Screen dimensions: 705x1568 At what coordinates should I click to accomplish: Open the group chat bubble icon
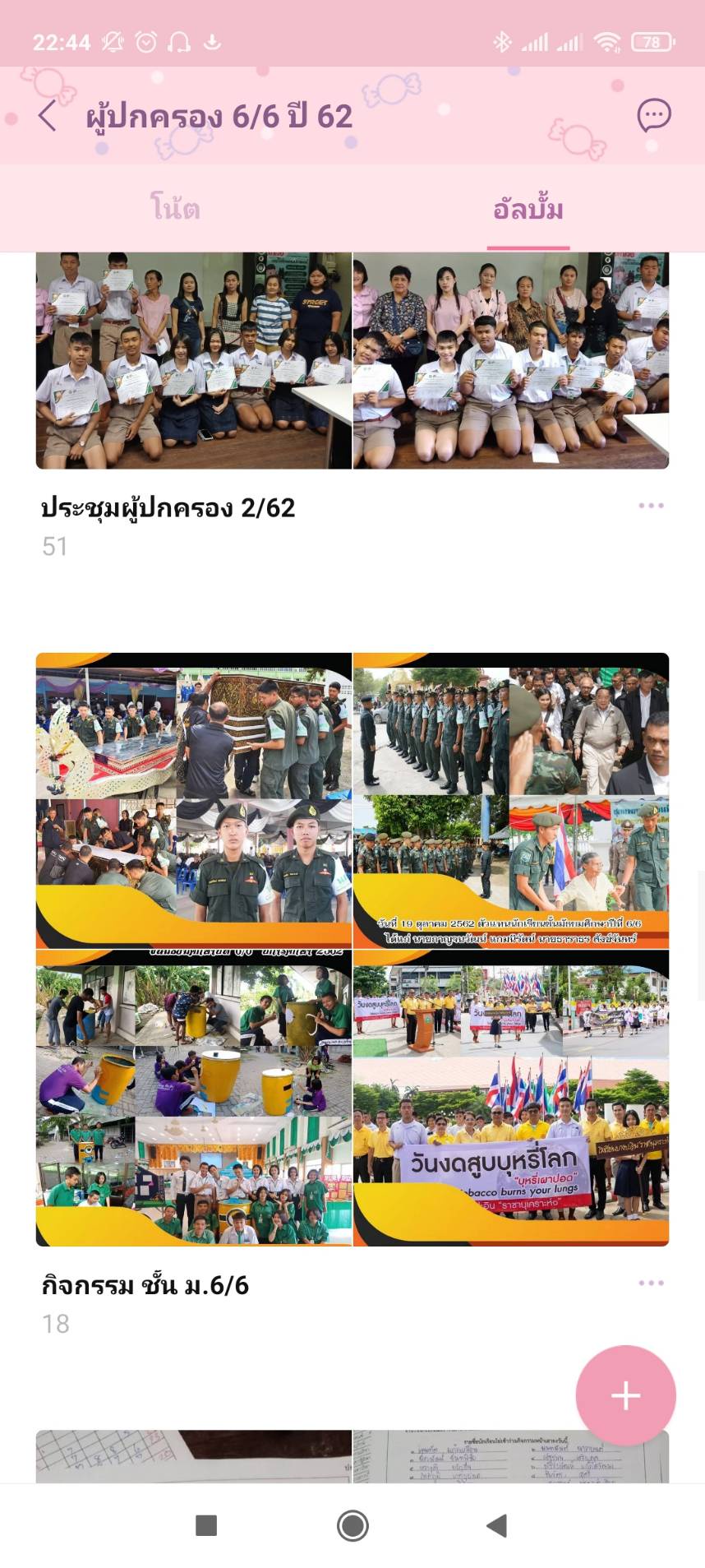pos(654,116)
